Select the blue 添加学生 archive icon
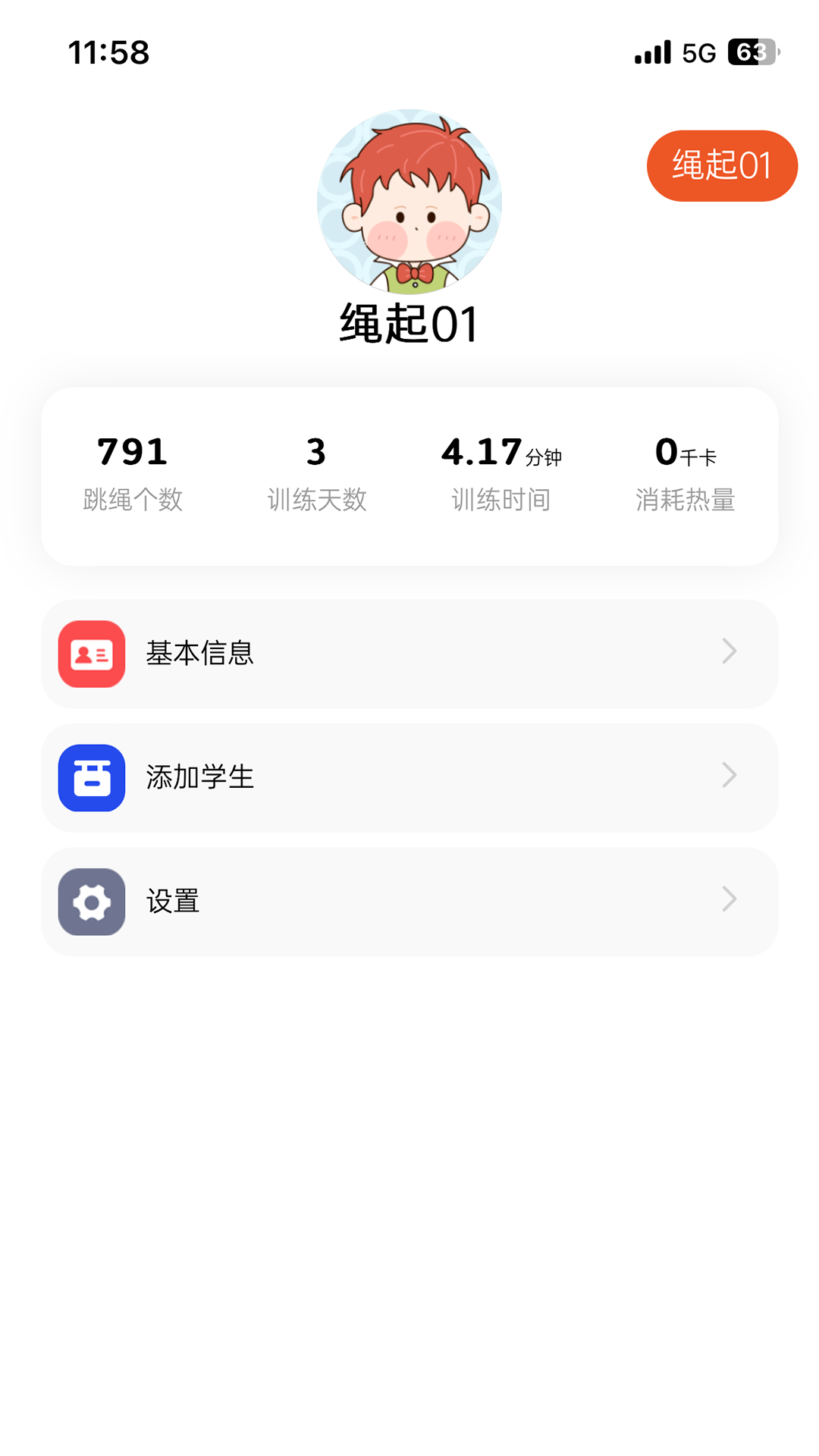The height and width of the screenshot is (1456, 819). point(91,777)
